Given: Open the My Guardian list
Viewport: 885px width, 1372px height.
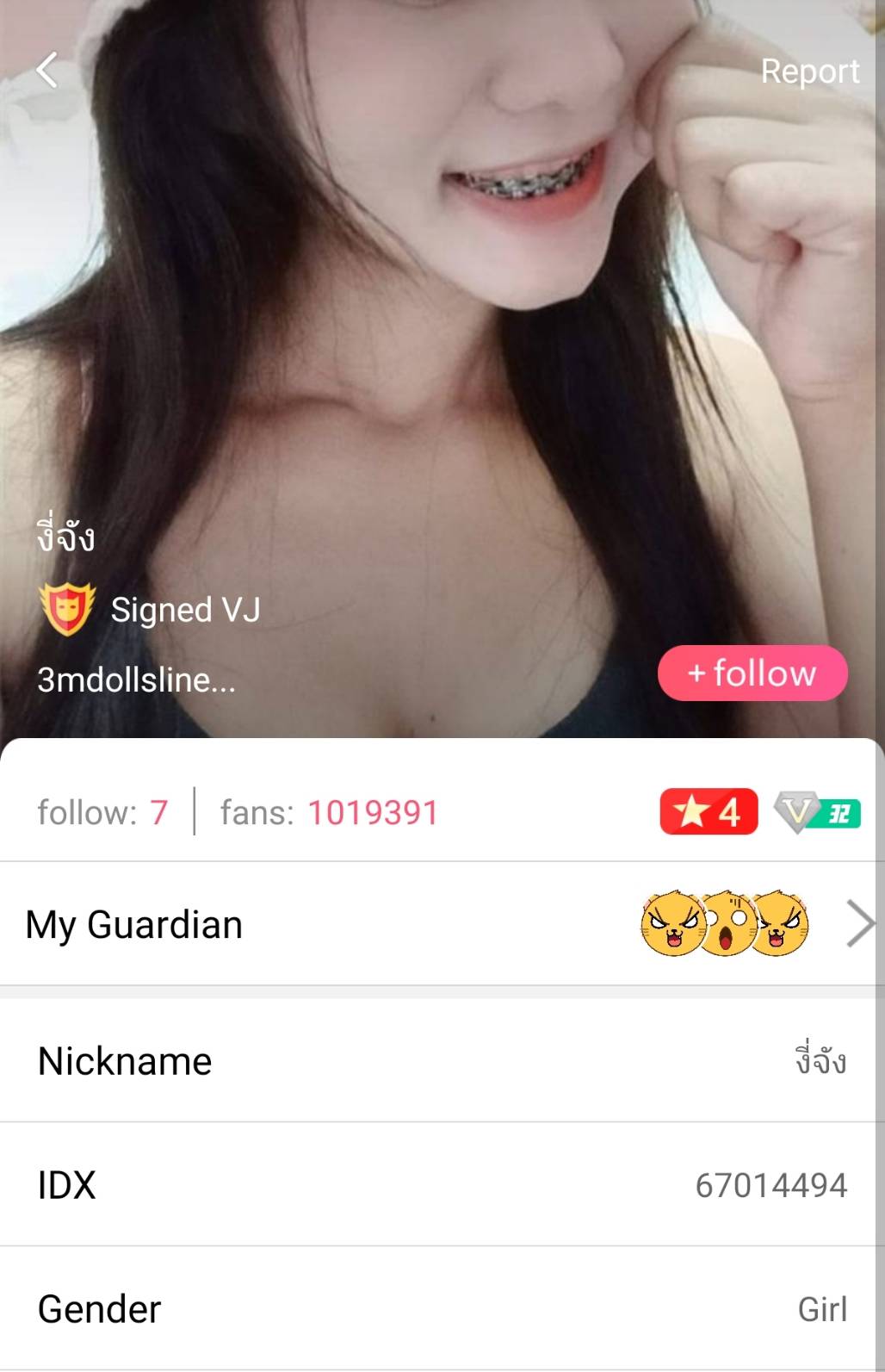Looking at the screenshot, I should pos(859,923).
